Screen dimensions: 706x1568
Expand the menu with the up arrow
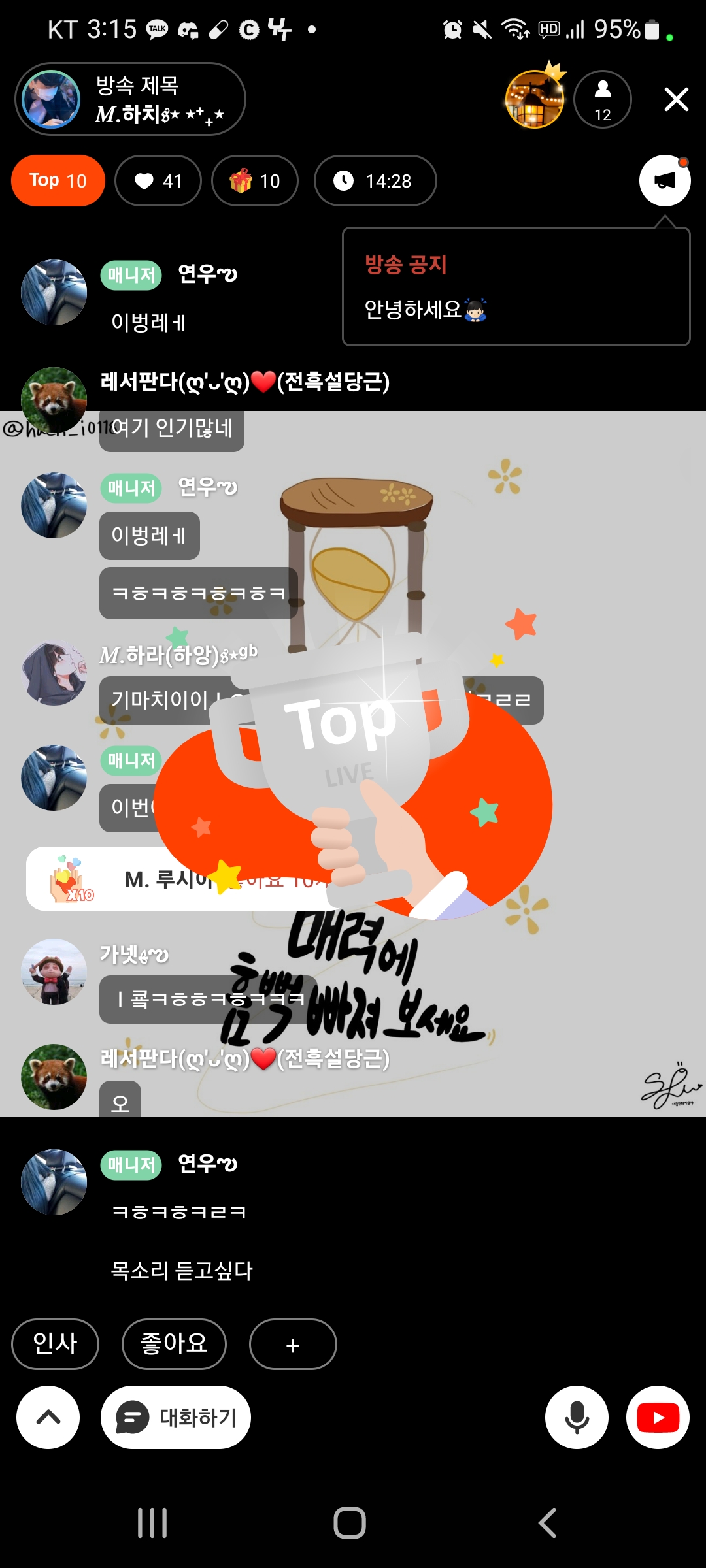click(48, 1417)
